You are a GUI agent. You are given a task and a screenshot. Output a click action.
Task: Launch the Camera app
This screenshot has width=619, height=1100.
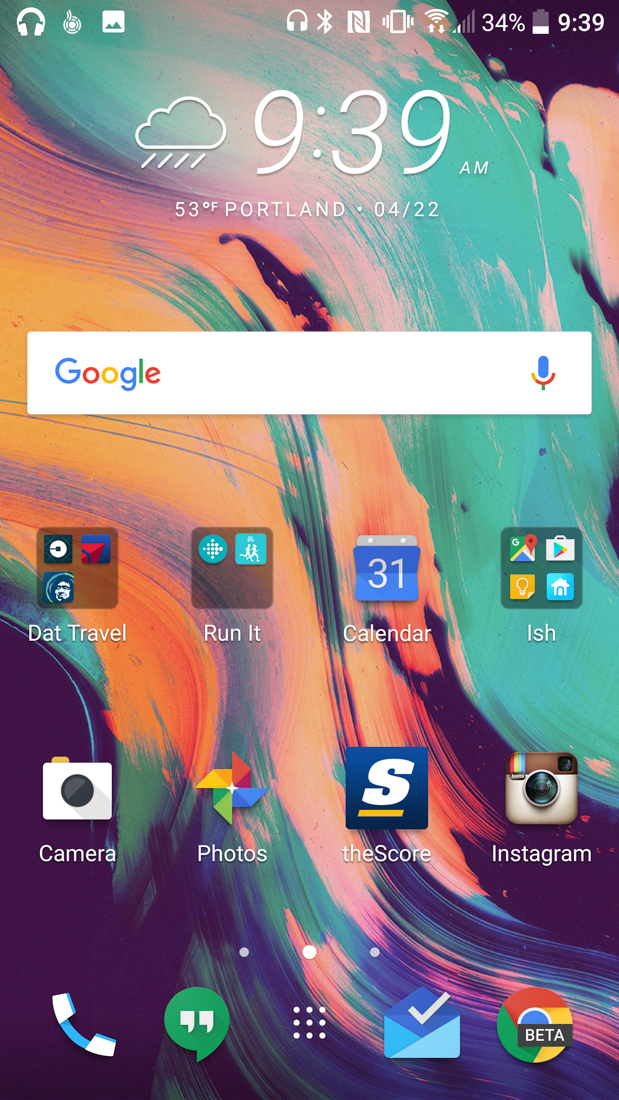pyautogui.click(x=77, y=790)
